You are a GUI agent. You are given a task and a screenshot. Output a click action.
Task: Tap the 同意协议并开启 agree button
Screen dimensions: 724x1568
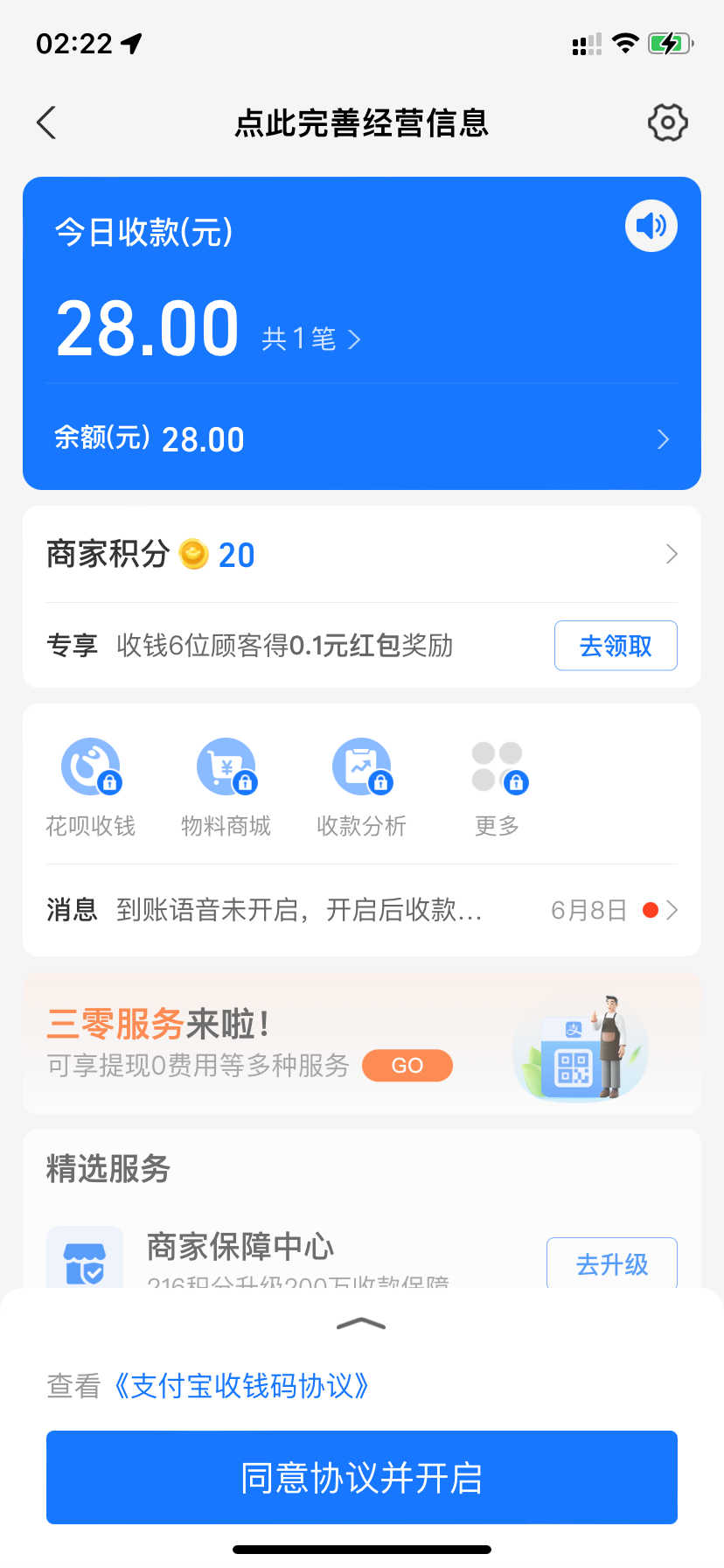pyautogui.click(x=361, y=1477)
